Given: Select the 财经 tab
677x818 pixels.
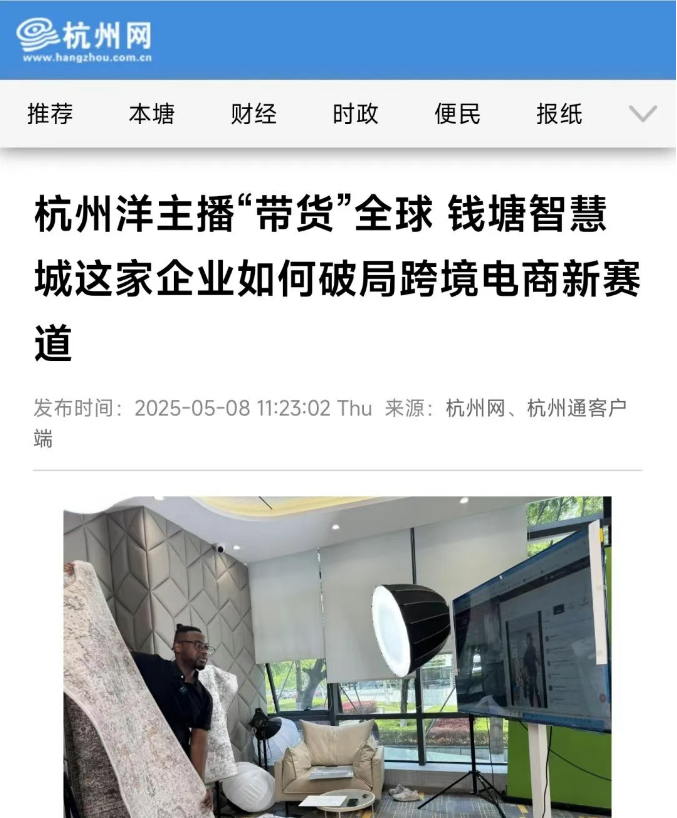Looking at the screenshot, I should [253, 114].
